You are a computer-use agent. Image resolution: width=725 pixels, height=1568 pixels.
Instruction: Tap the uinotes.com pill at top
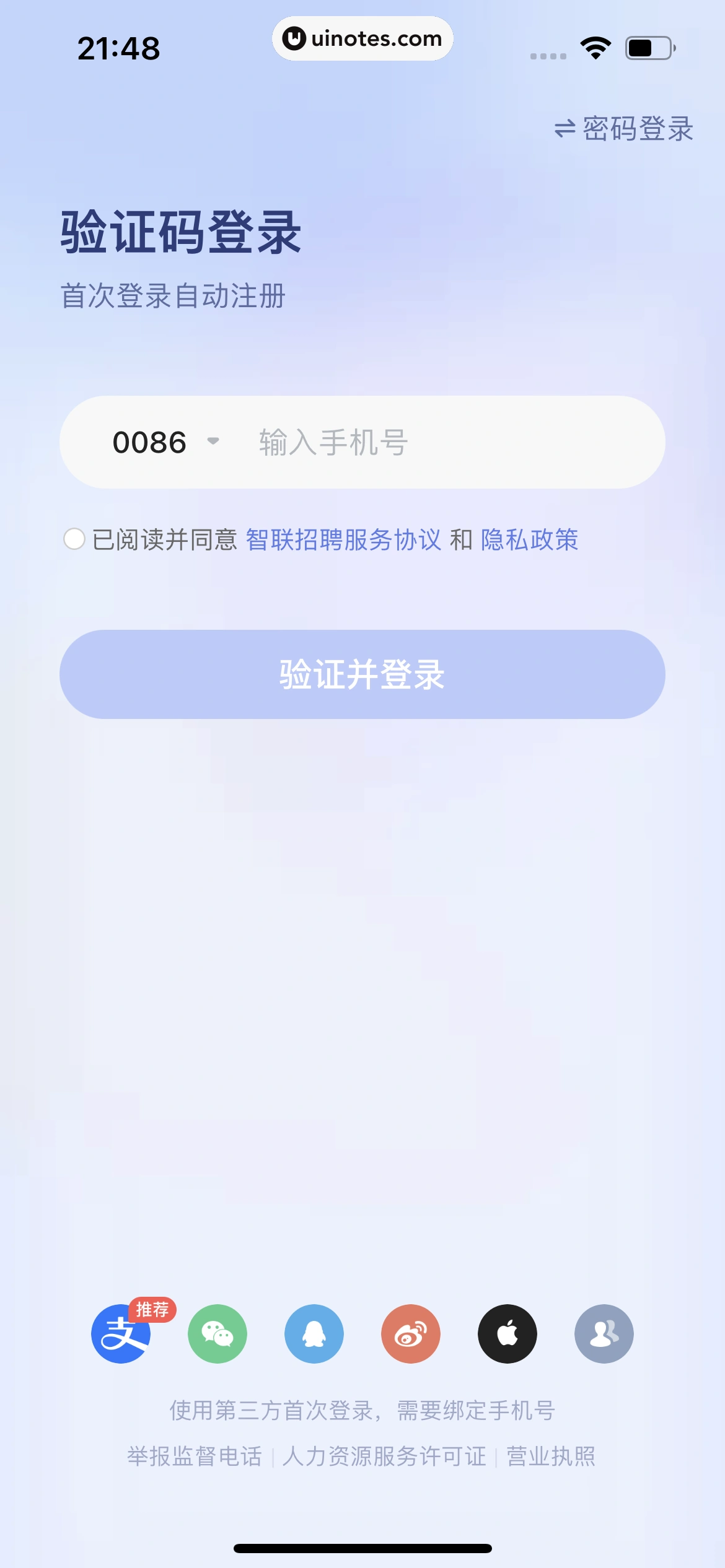point(362,38)
